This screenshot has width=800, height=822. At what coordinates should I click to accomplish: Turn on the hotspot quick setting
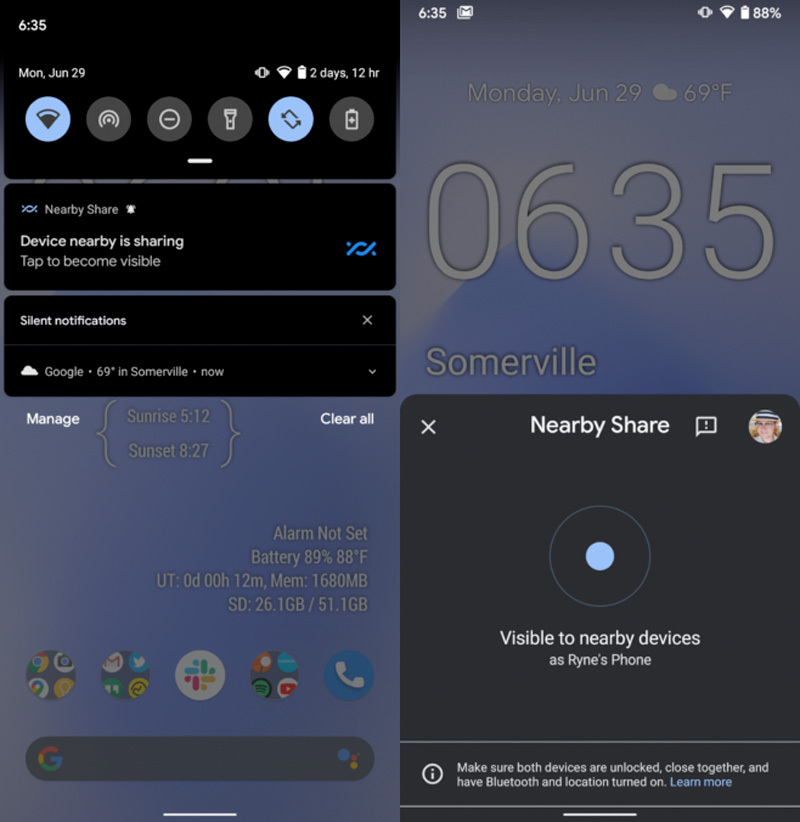tap(108, 120)
